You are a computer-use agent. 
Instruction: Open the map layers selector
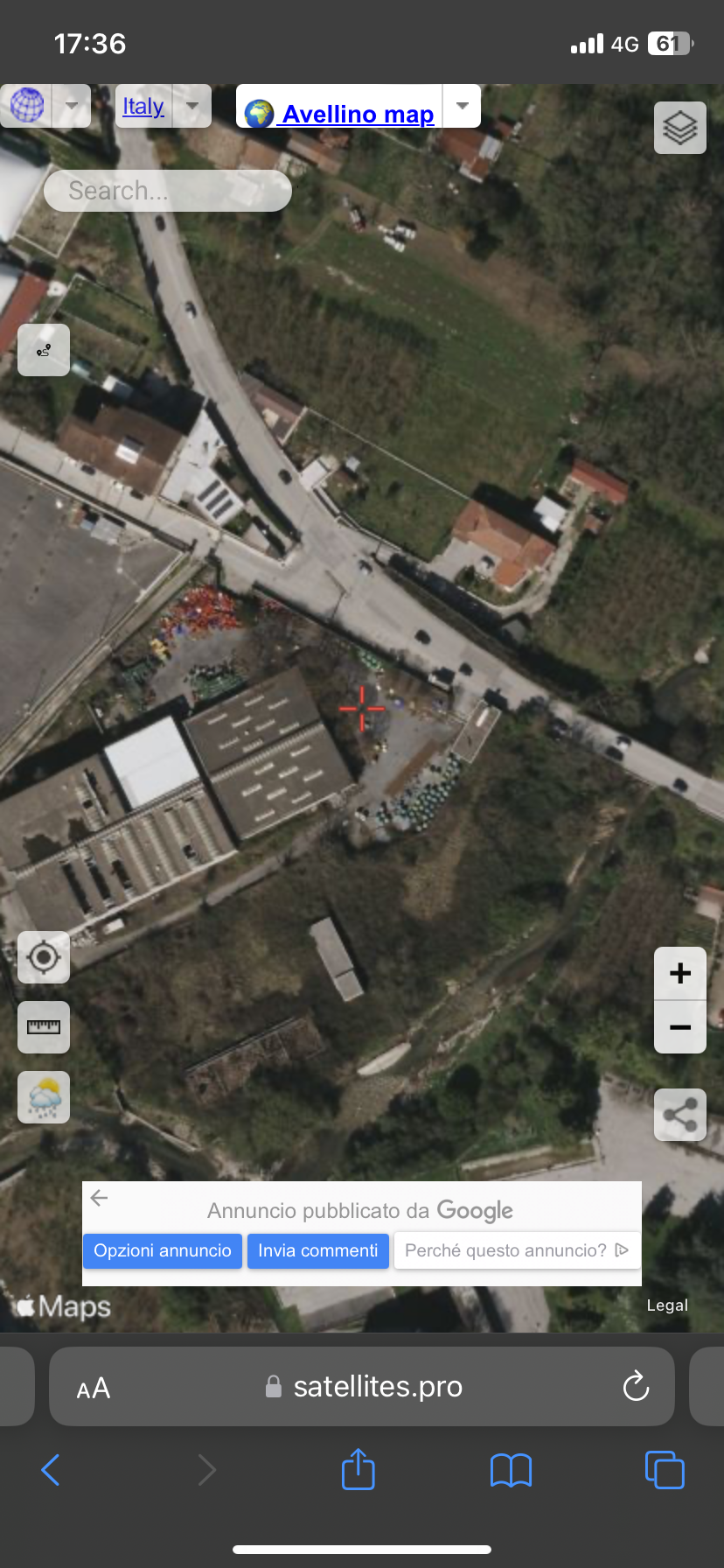pyautogui.click(x=679, y=128)
